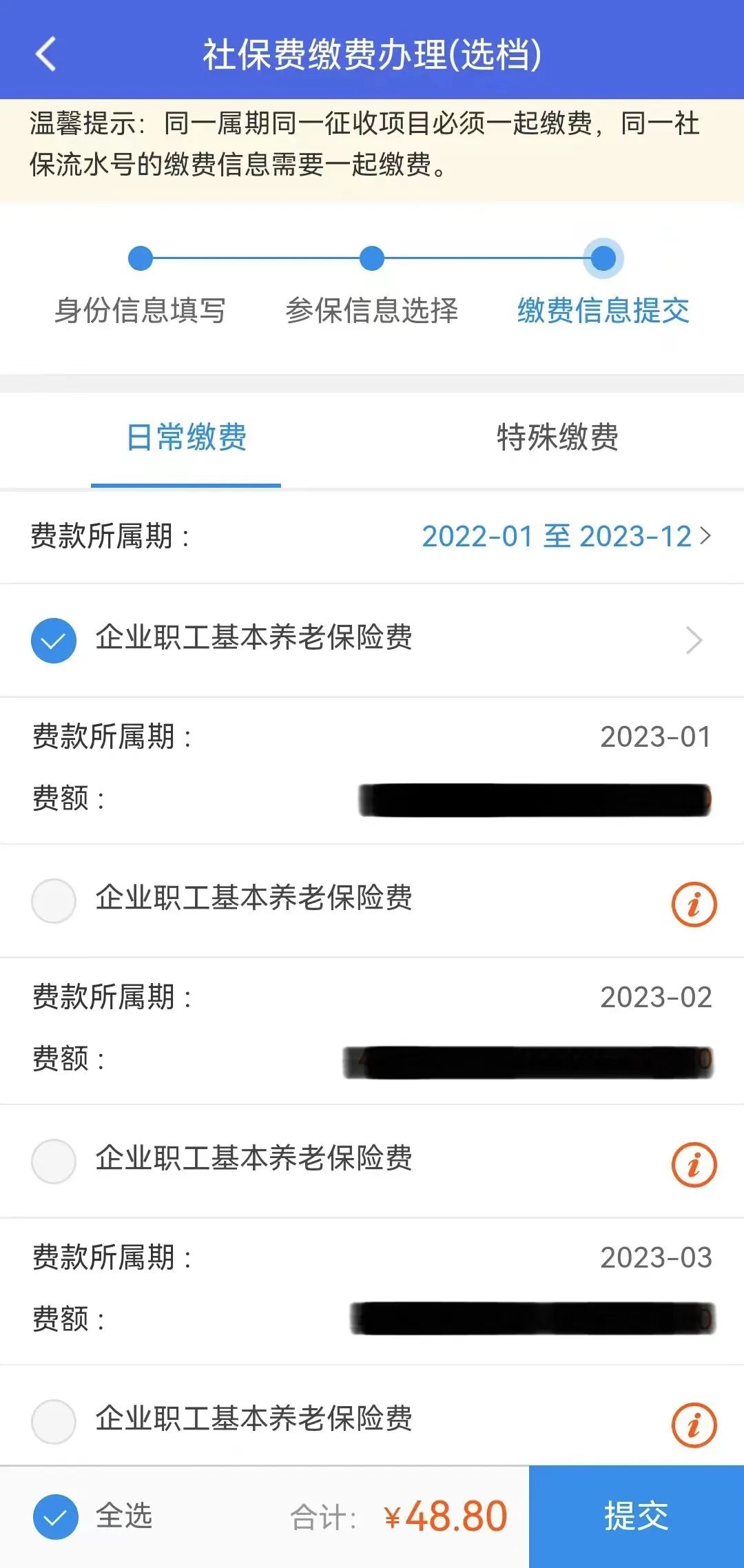Check the pension insurance item for 2023-02

point(54,900)
